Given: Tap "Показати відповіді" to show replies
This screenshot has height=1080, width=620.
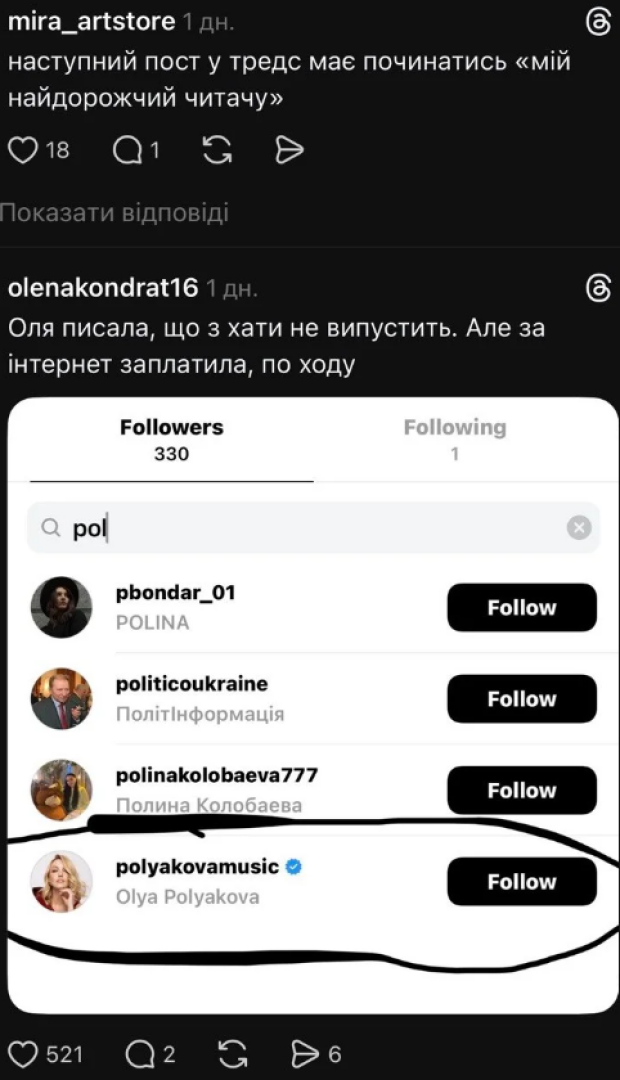Looking at the screenshot, I should pyautogui.click(x=115, y=212).
